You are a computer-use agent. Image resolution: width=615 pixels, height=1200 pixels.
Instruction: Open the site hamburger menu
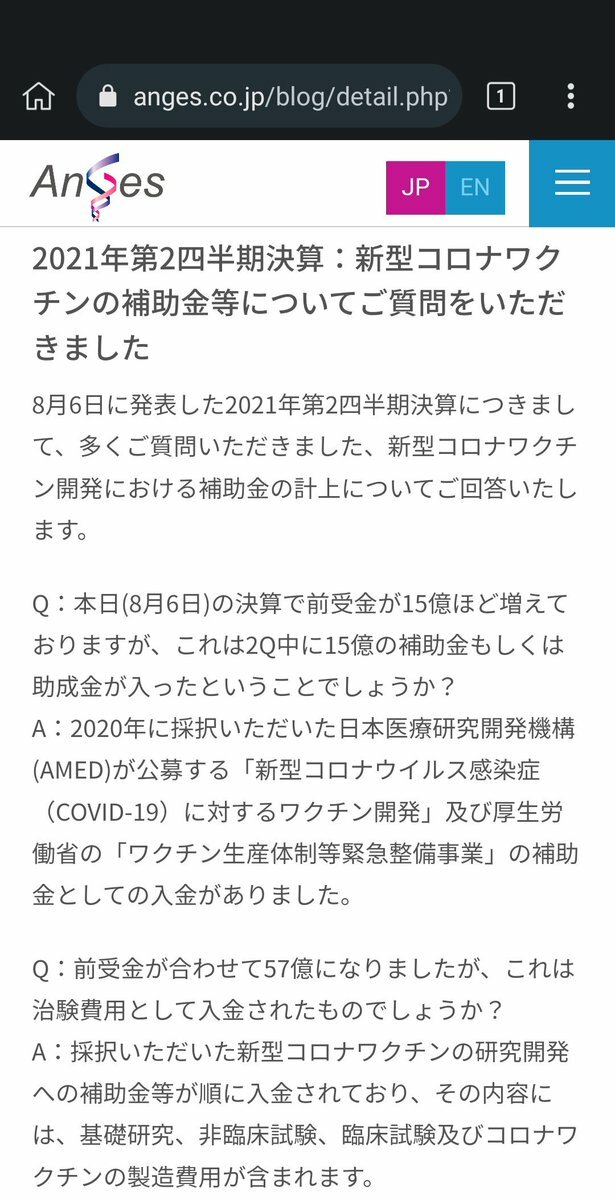(x=572, y=184)
